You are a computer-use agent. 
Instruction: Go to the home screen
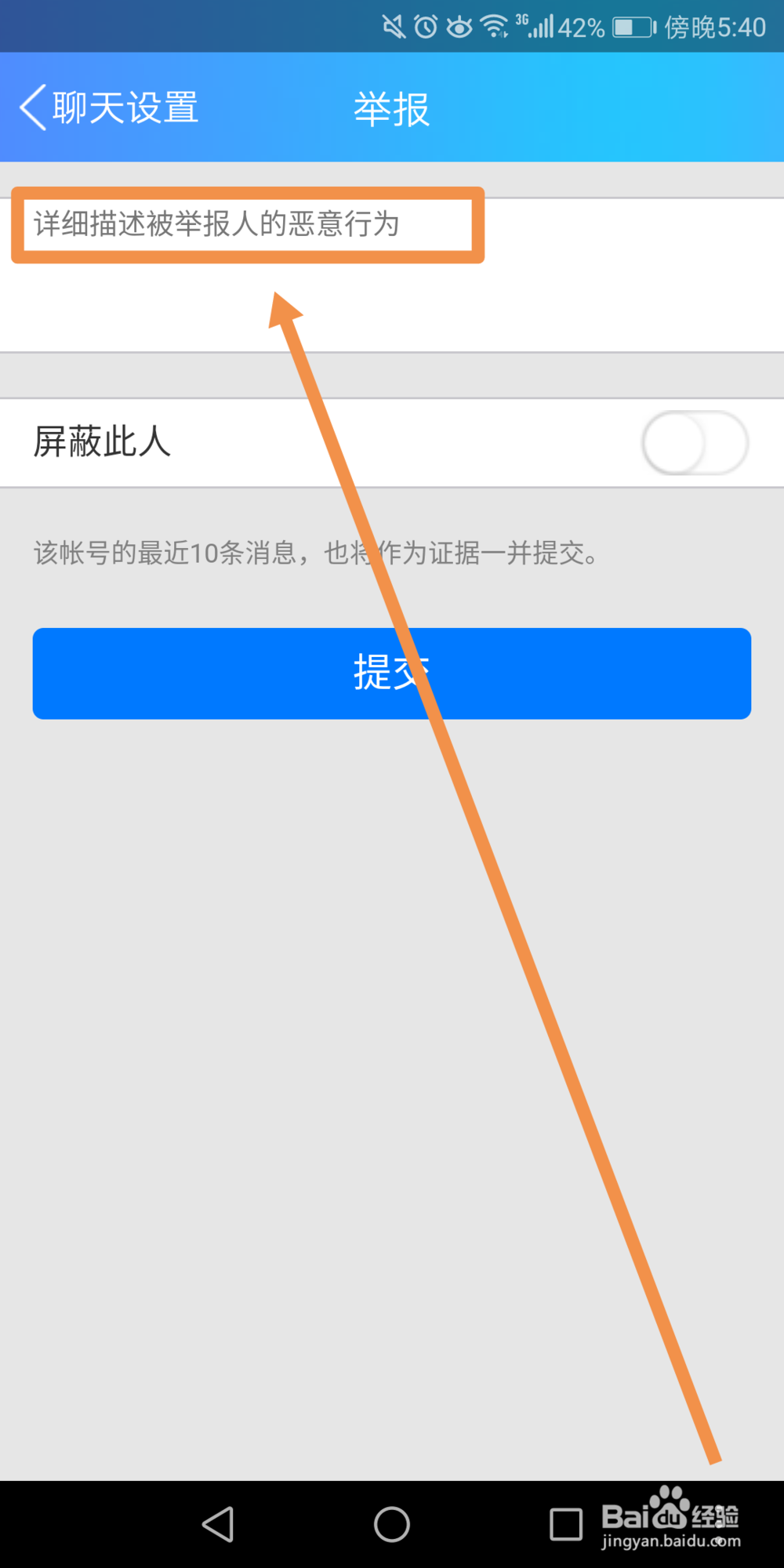(392, 1525)
